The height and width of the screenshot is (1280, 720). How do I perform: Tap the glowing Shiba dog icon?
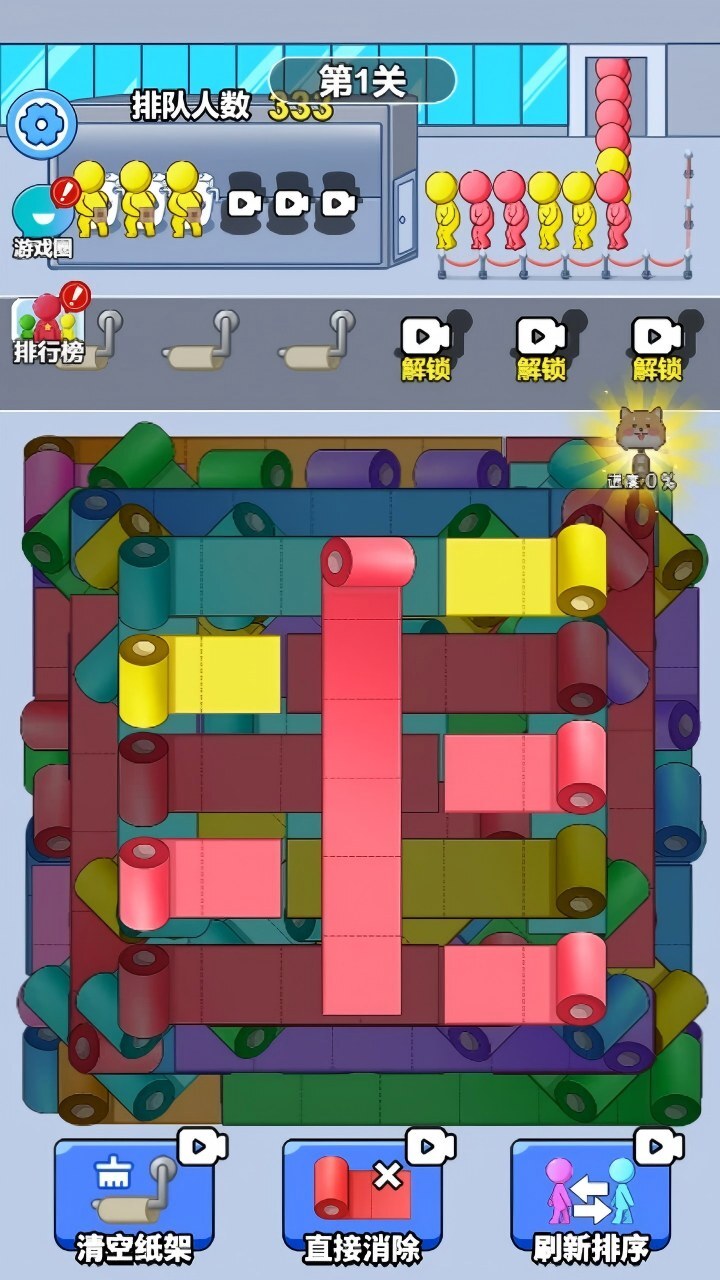638,429
